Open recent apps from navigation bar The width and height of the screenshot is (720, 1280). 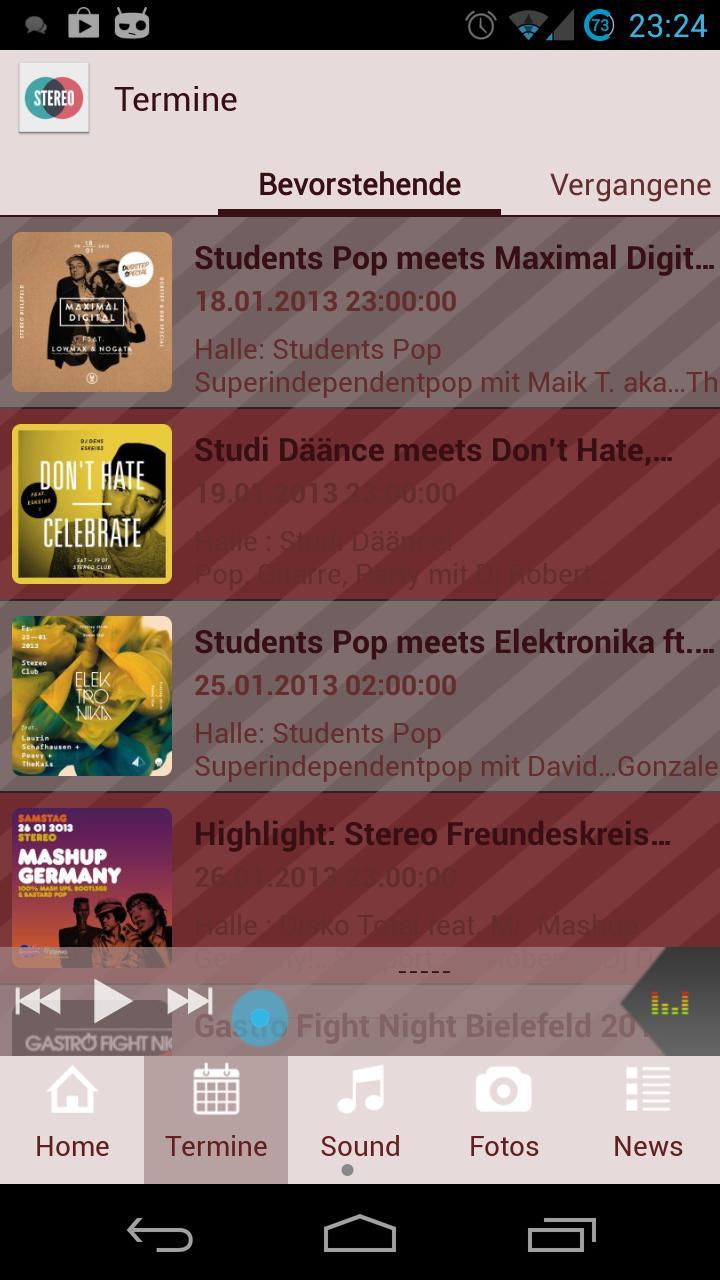(560, 1235)
